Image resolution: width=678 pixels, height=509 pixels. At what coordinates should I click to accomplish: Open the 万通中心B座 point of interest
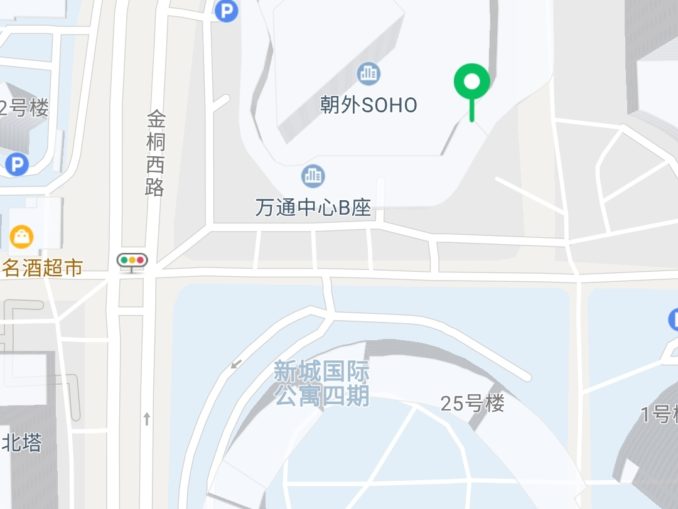pos(313,176)
